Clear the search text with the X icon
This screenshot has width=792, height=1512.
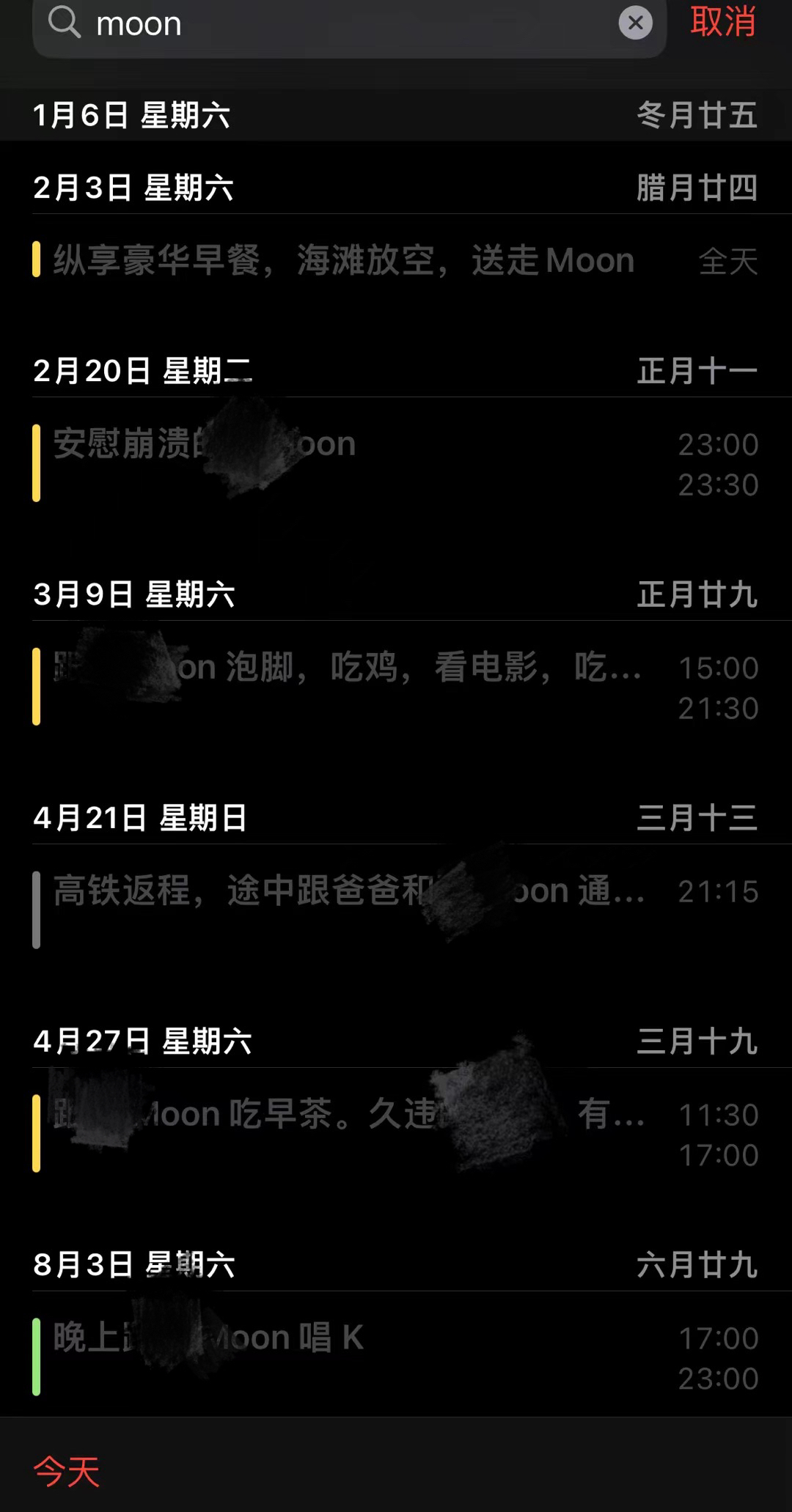(x=635, y=23)
